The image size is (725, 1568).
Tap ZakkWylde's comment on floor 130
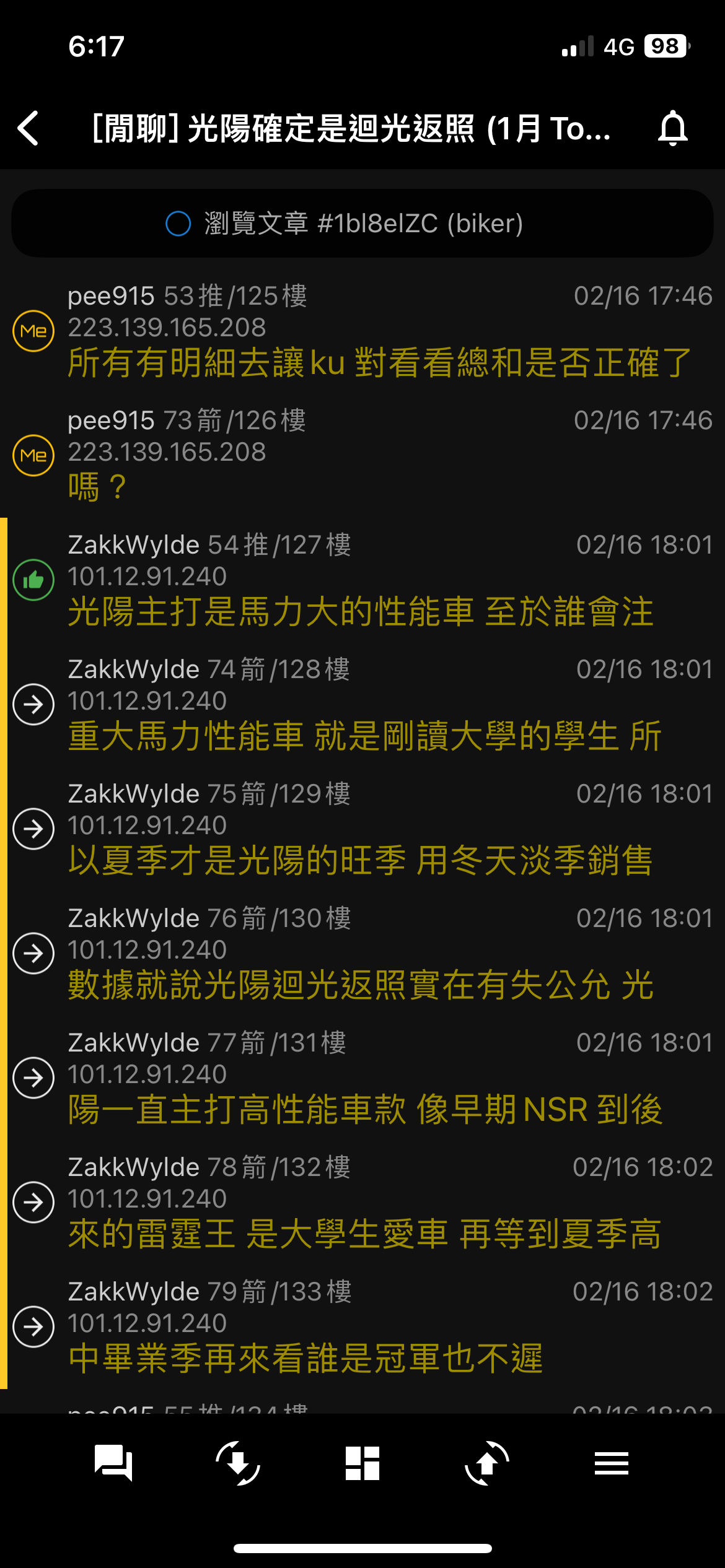coord(362,954)
